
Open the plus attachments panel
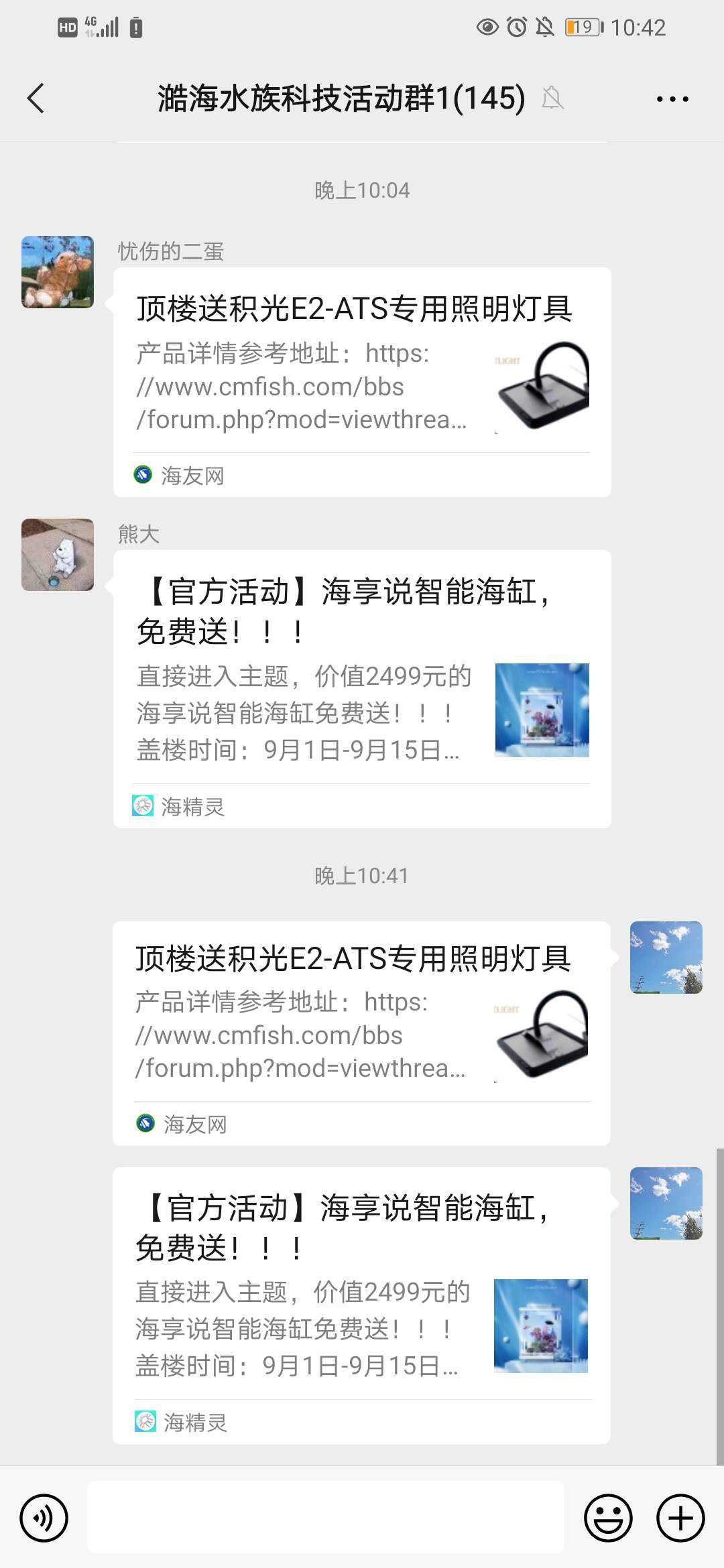click(680, 1518)
